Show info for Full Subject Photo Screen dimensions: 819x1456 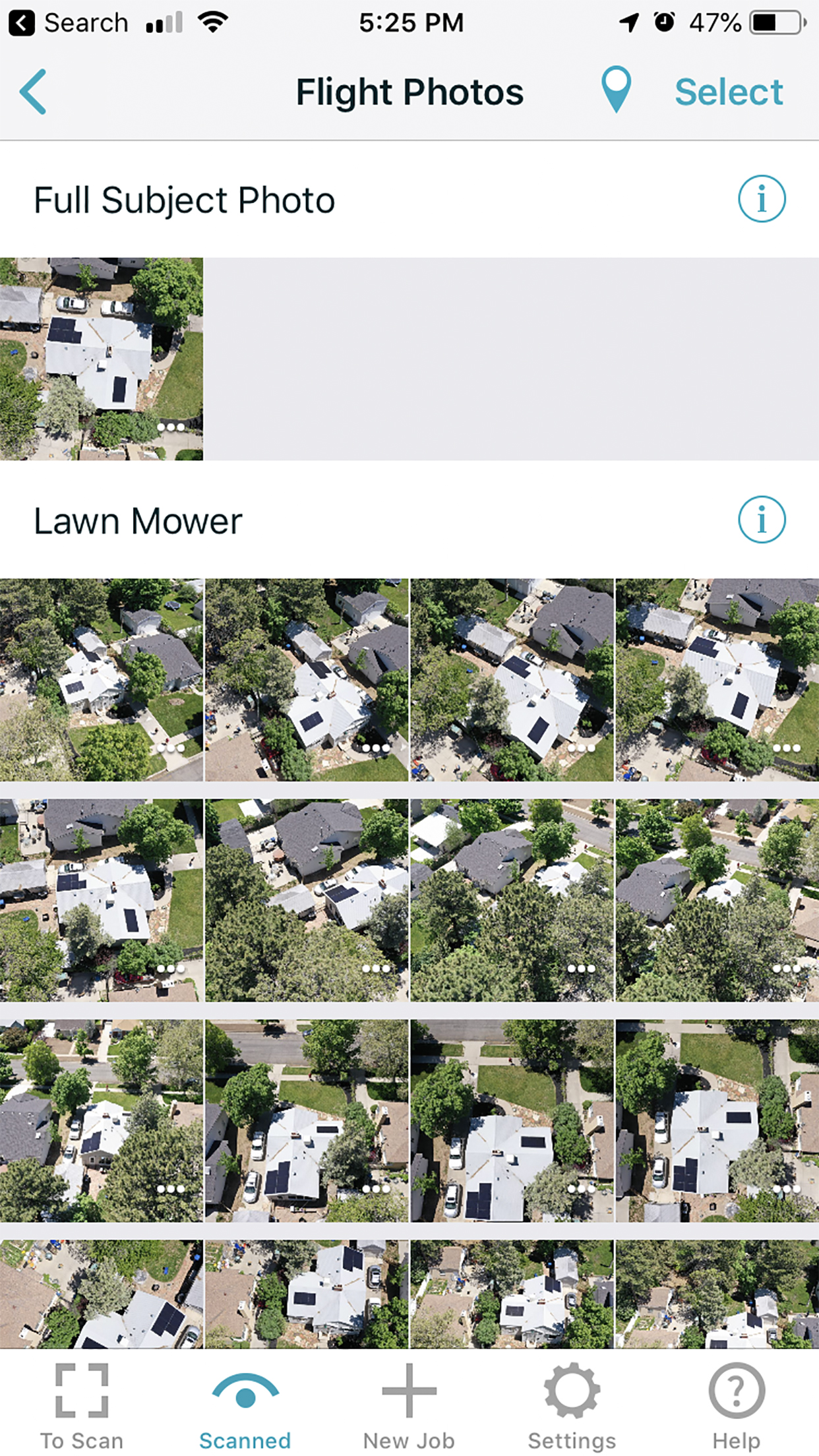coord(762,198)
